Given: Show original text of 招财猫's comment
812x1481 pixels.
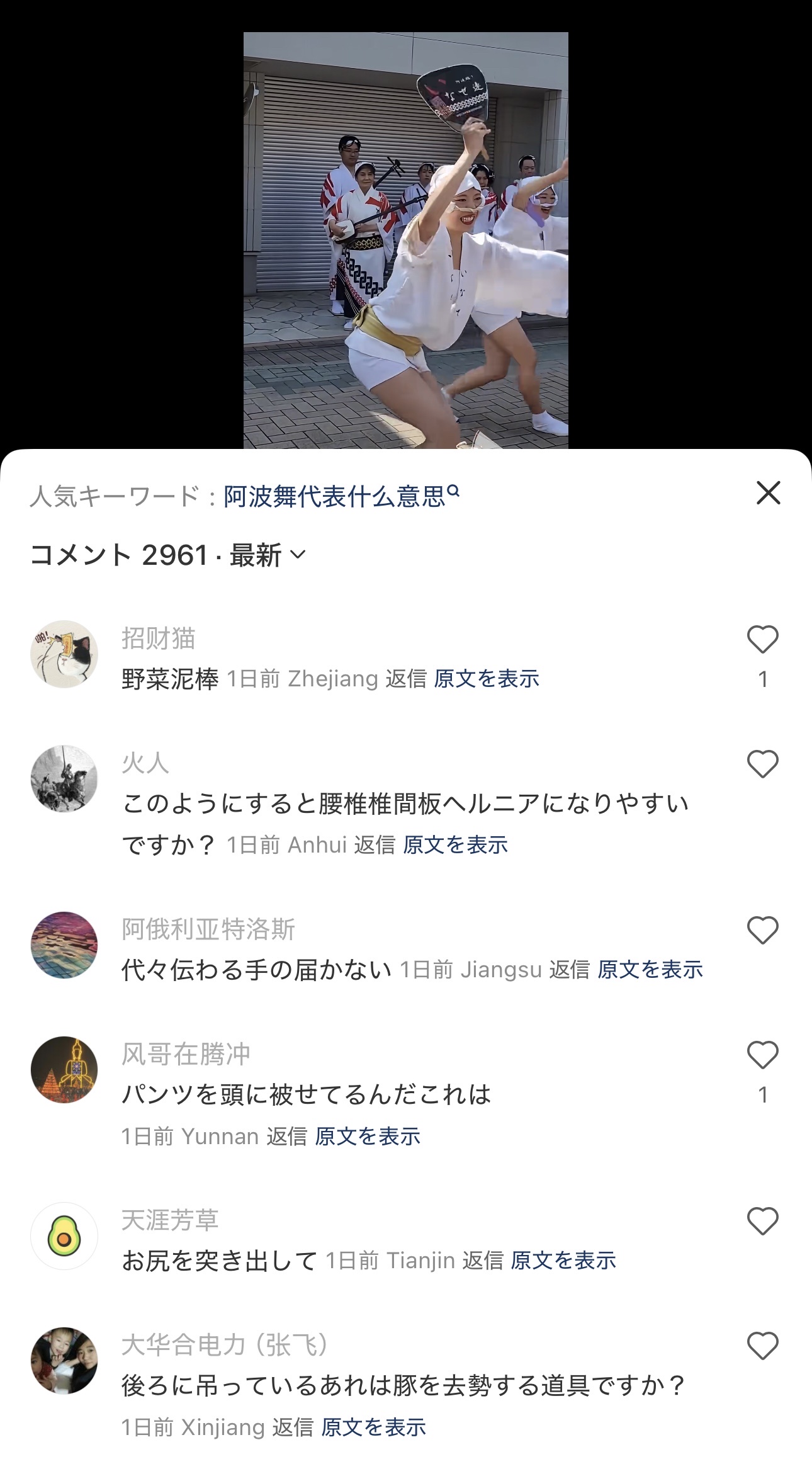Looking at the screenshot, I should click(487, 679).
